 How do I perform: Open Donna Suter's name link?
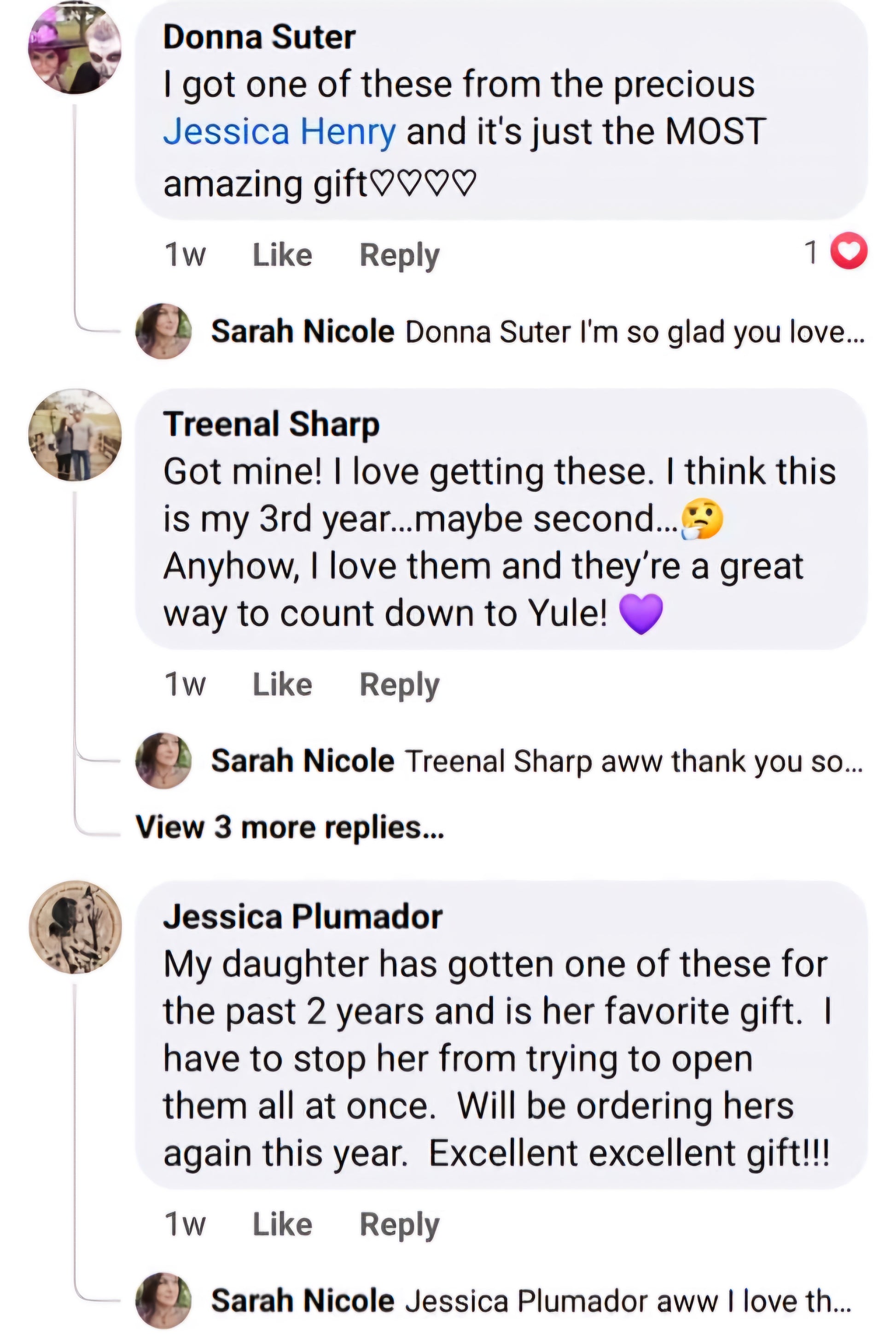259,37
